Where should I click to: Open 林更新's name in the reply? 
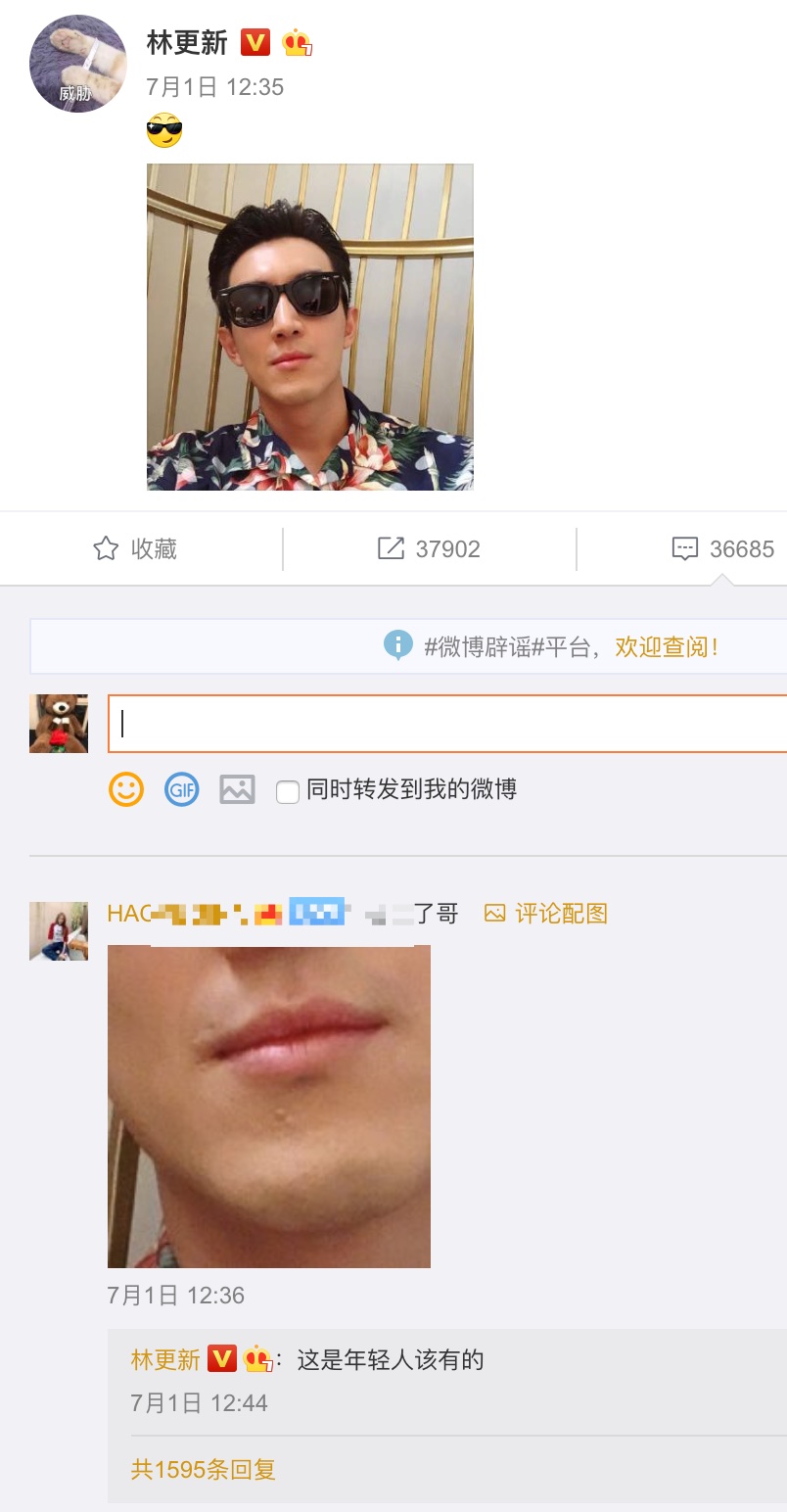click(165, 1359)
